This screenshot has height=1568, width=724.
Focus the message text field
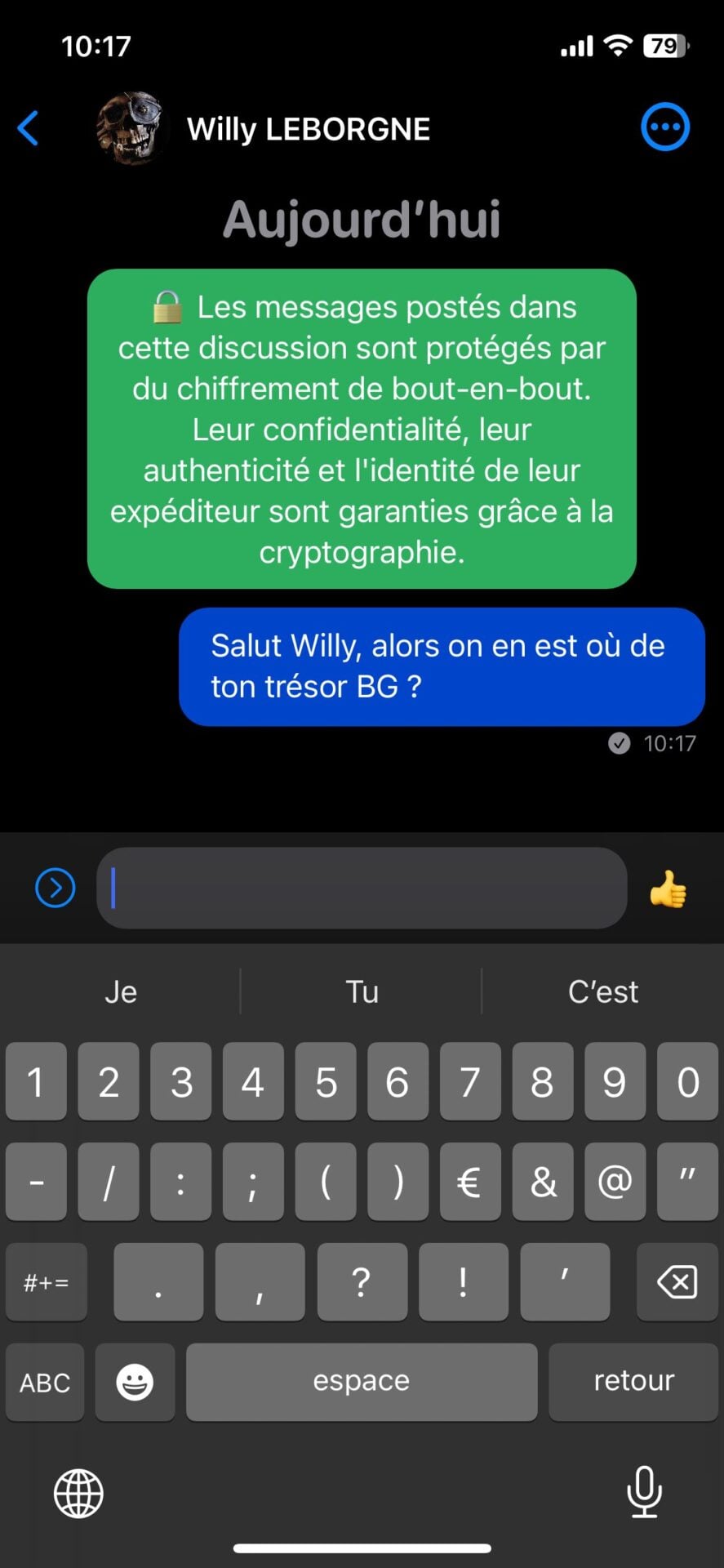tap(362, 888)
